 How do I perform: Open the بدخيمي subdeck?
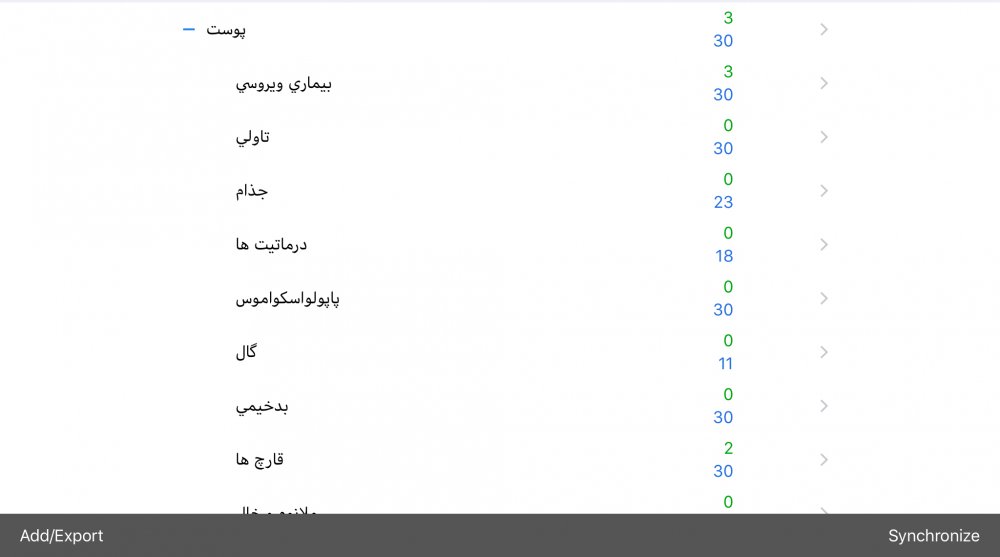[262, 406]
